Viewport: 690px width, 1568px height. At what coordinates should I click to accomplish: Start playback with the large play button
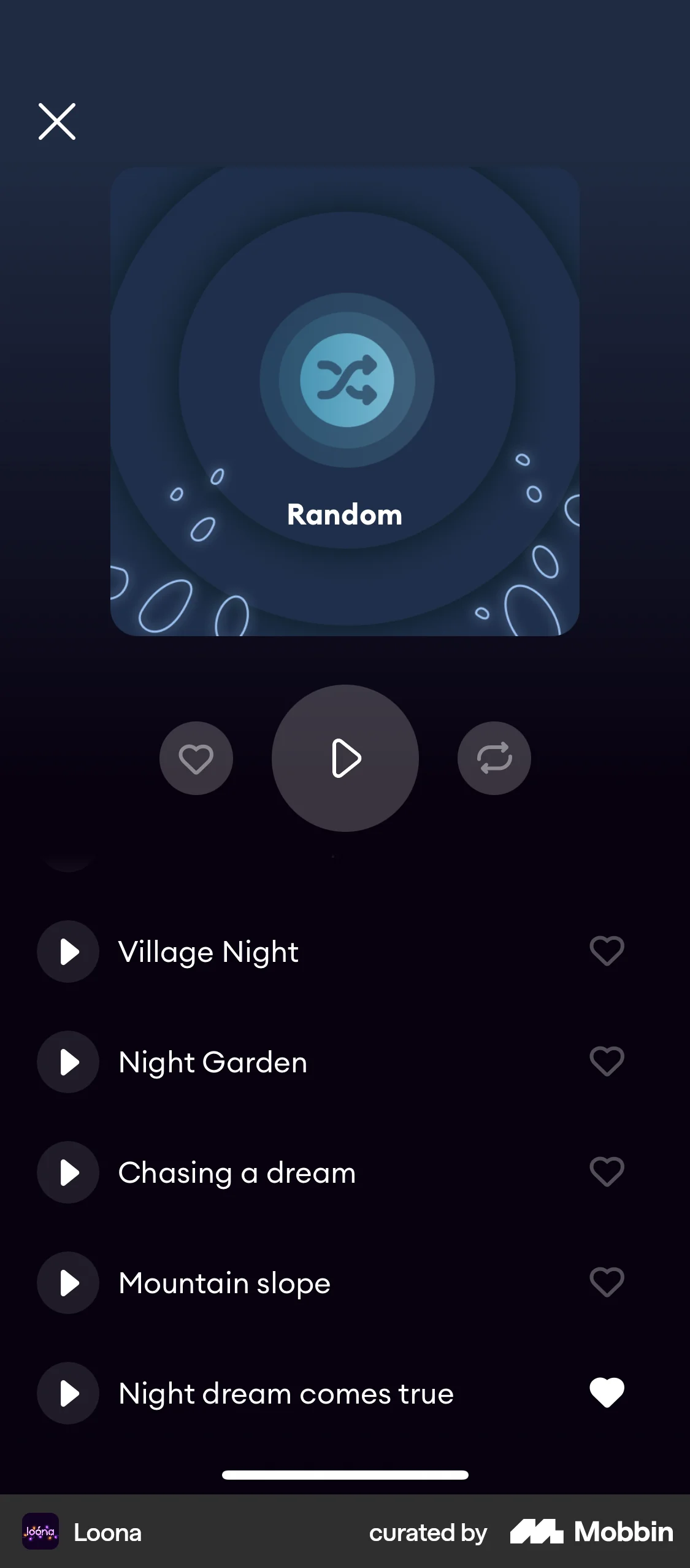345,758
